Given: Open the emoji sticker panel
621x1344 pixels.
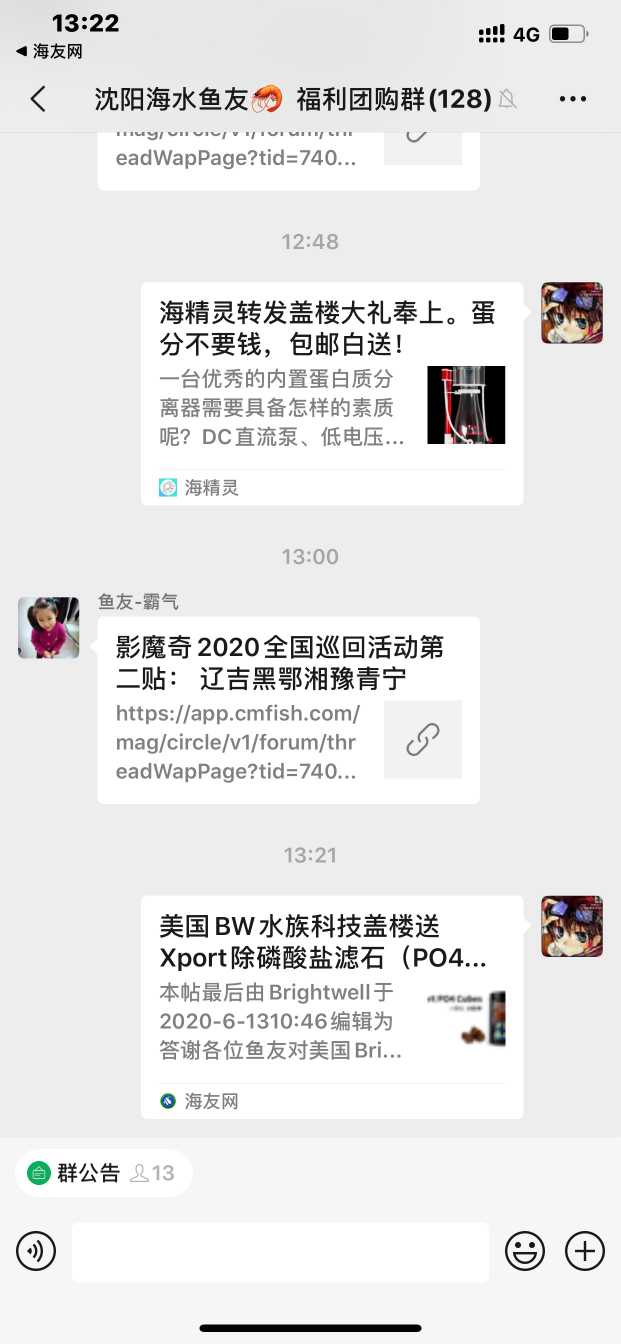Looking at the screenshot, I should (x=525, y=1251).
